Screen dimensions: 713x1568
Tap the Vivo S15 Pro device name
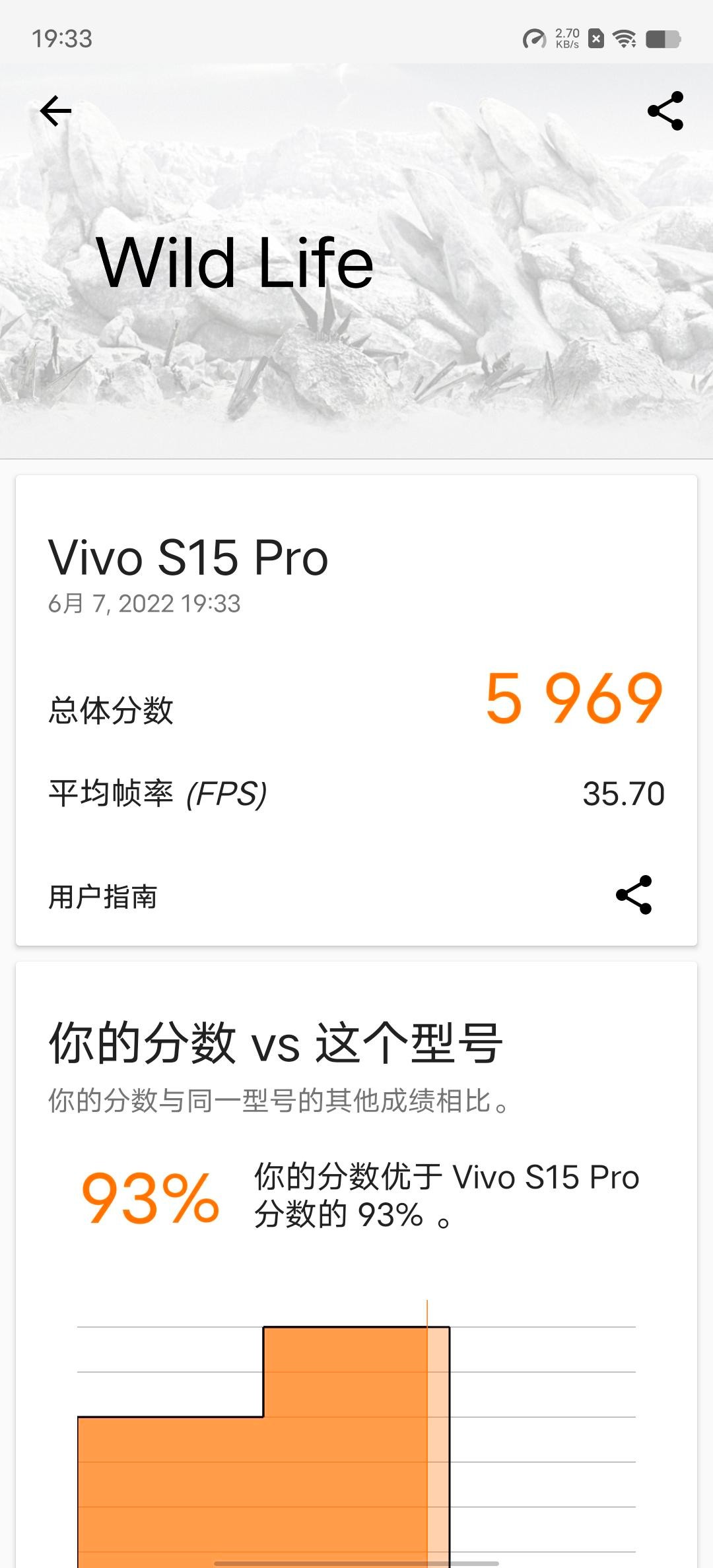(187, 556)
